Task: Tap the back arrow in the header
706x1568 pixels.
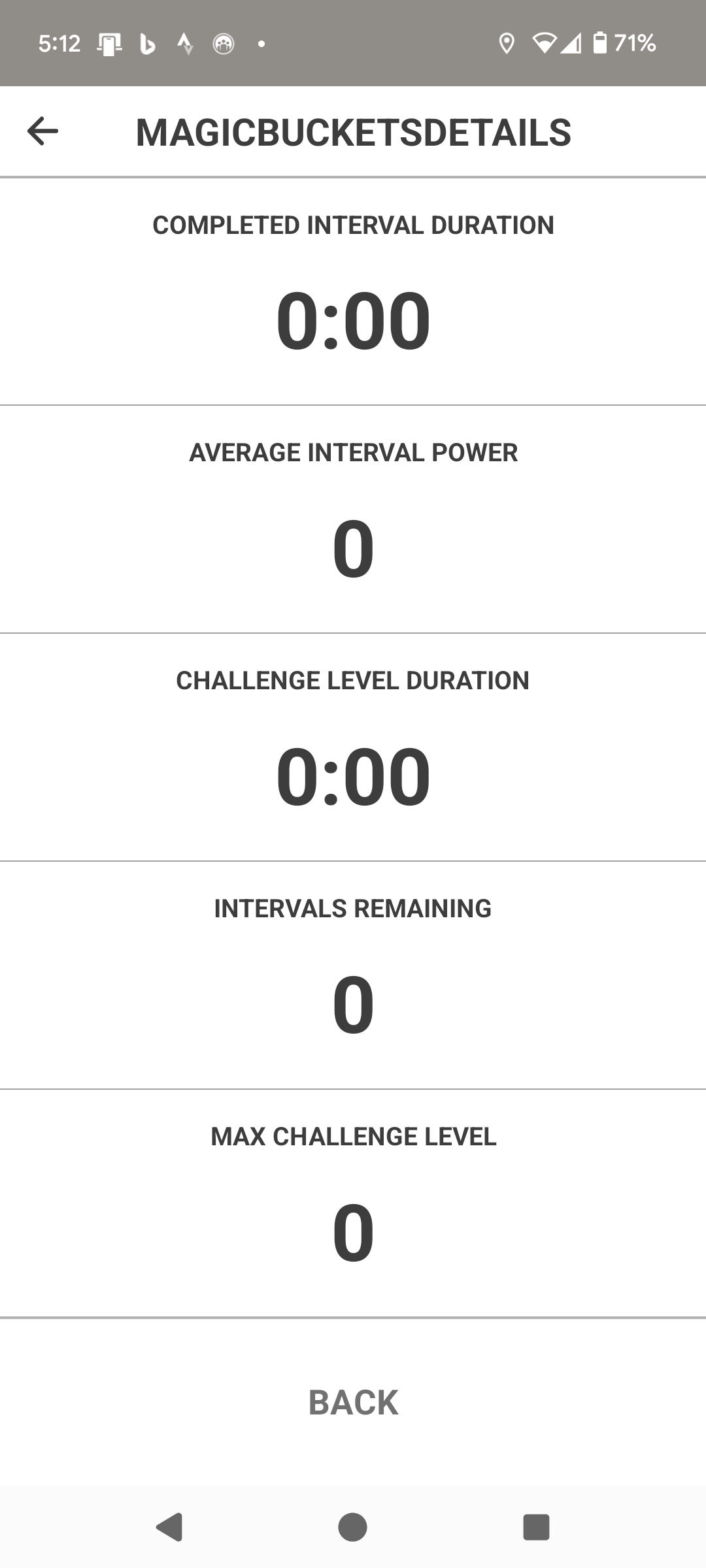Action: click(x=42, y=131)
